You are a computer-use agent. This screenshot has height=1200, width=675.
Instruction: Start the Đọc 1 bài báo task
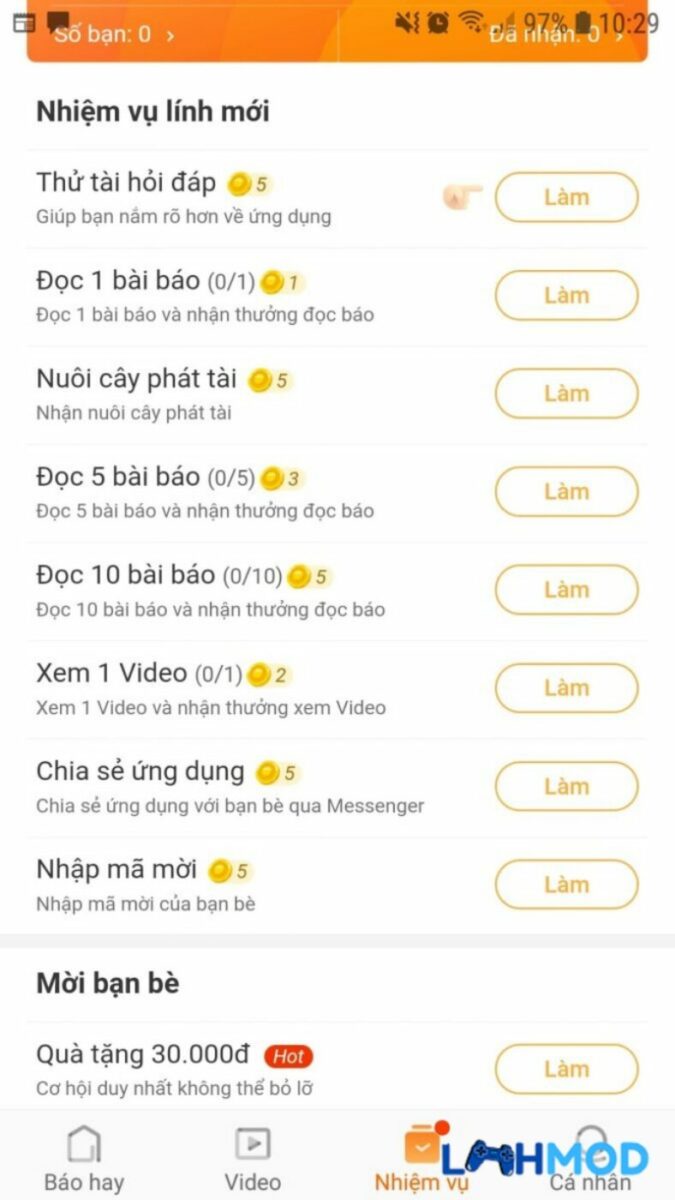coord(566,295)
